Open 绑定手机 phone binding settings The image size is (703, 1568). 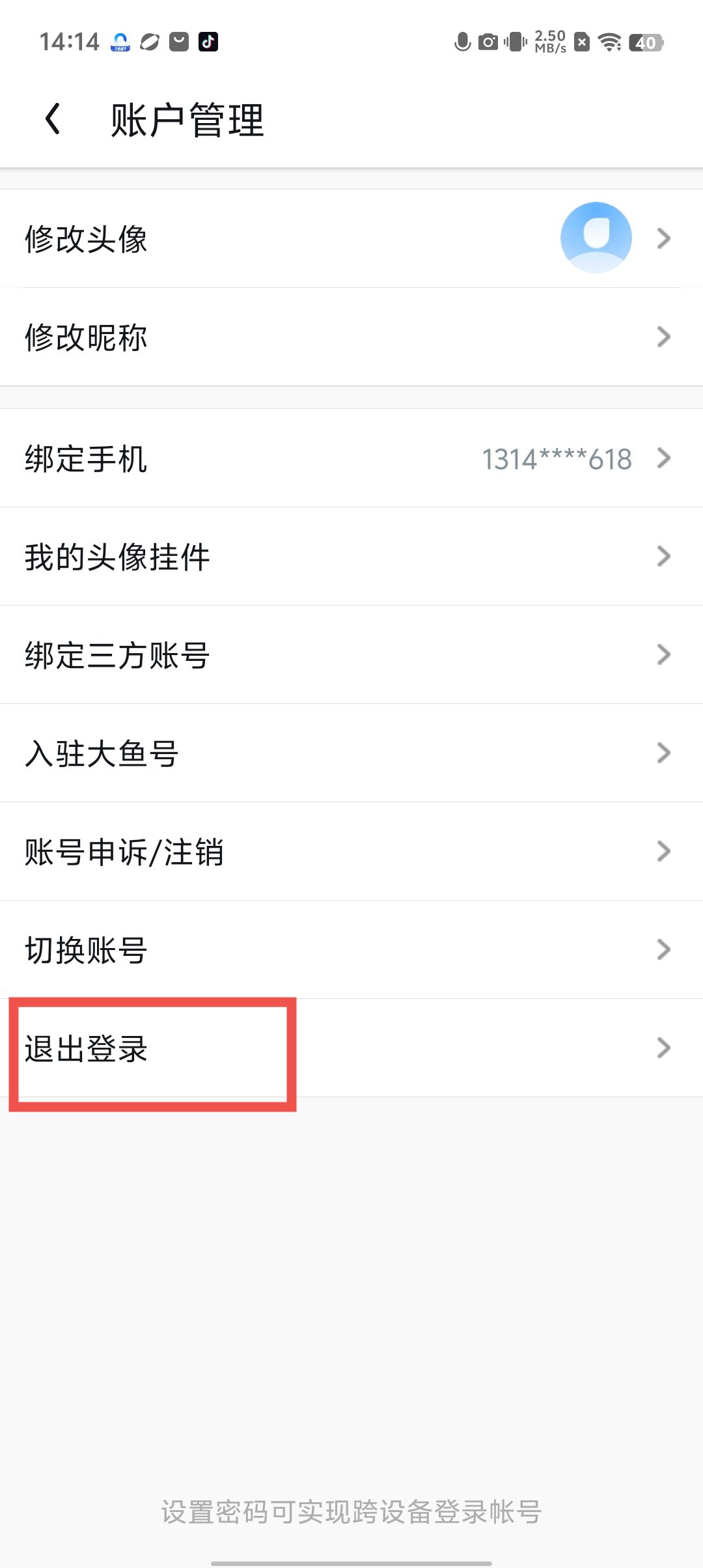(x=351, y=458)
